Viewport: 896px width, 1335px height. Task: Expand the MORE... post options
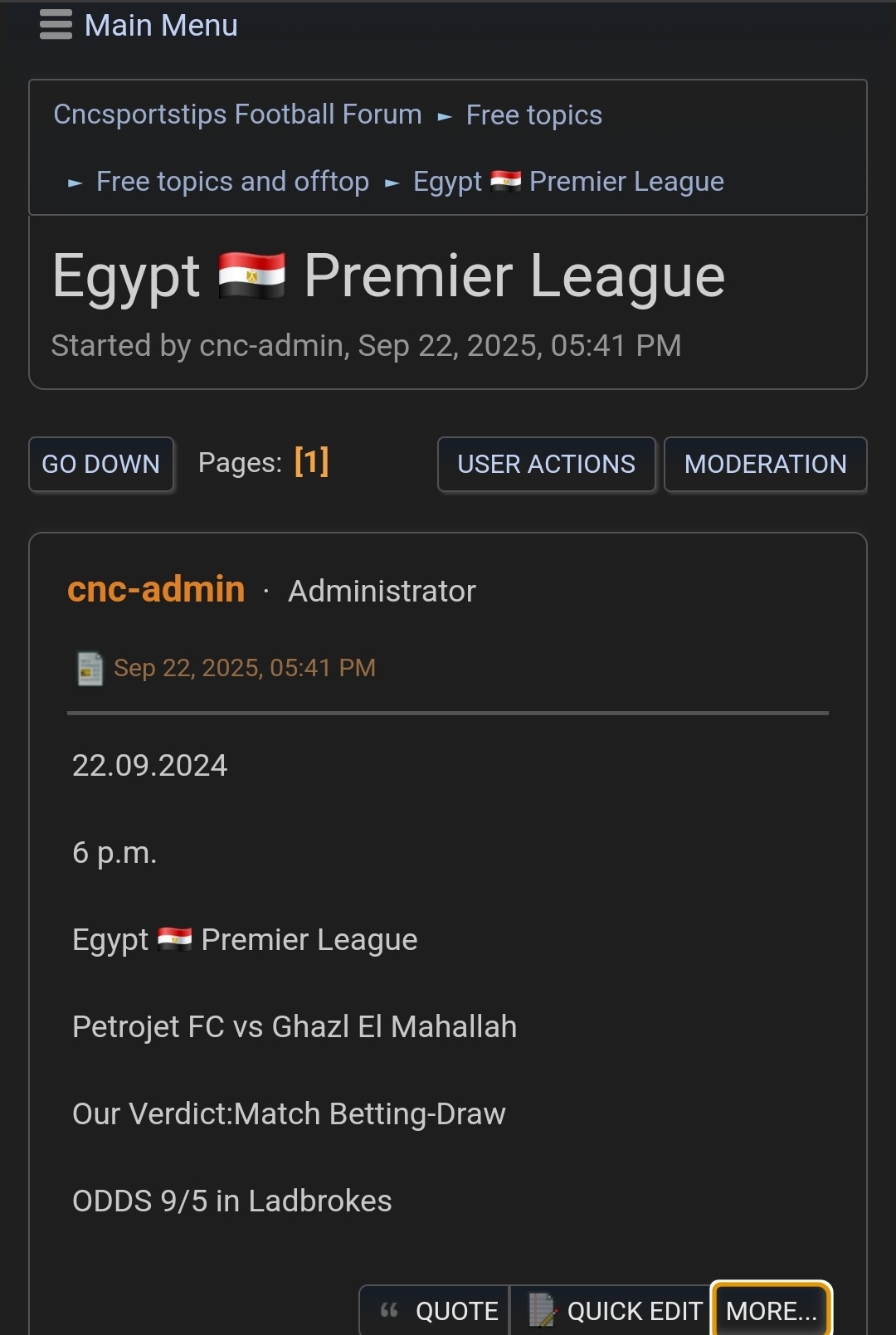pyautogui.click(x=771, y=1311)
